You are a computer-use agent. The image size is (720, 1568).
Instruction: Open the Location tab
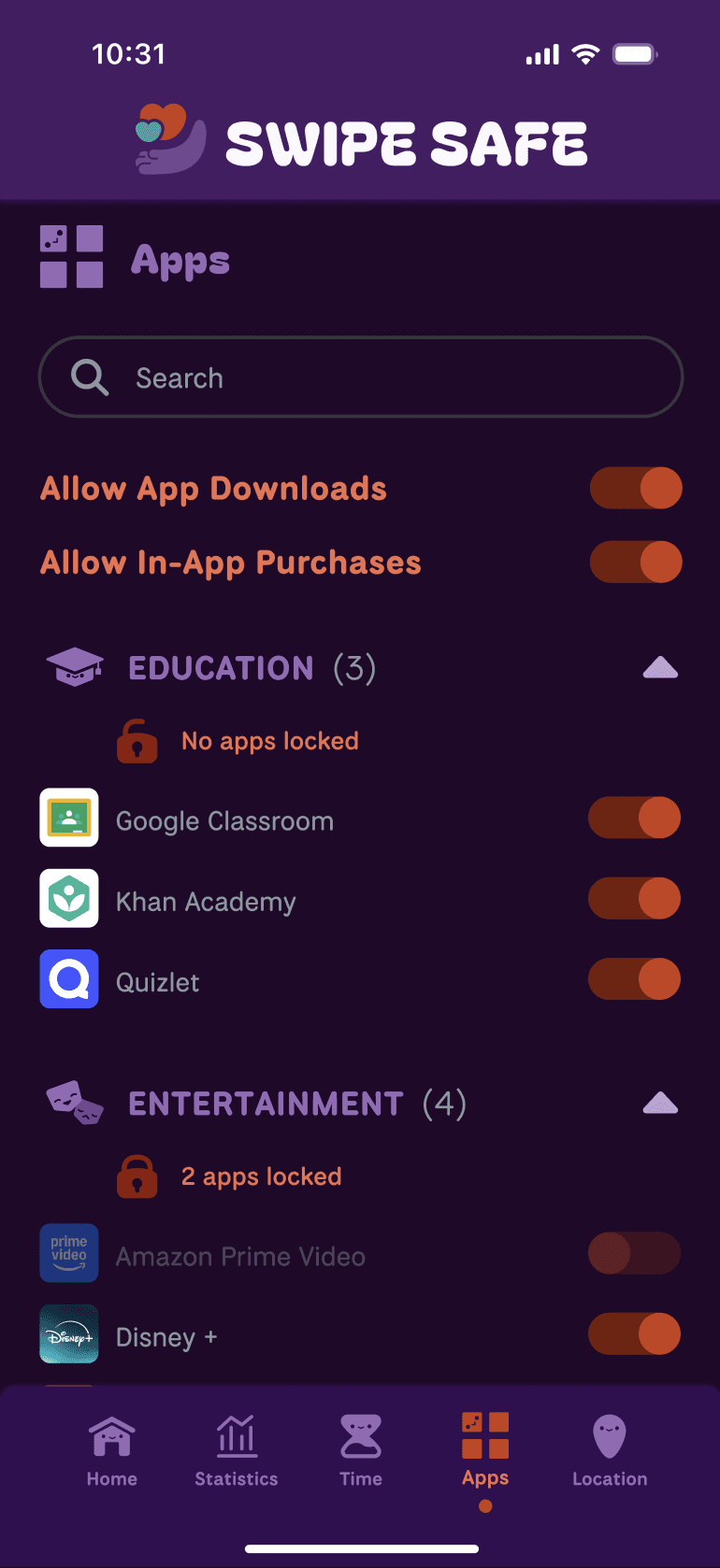coord(610,1449)
